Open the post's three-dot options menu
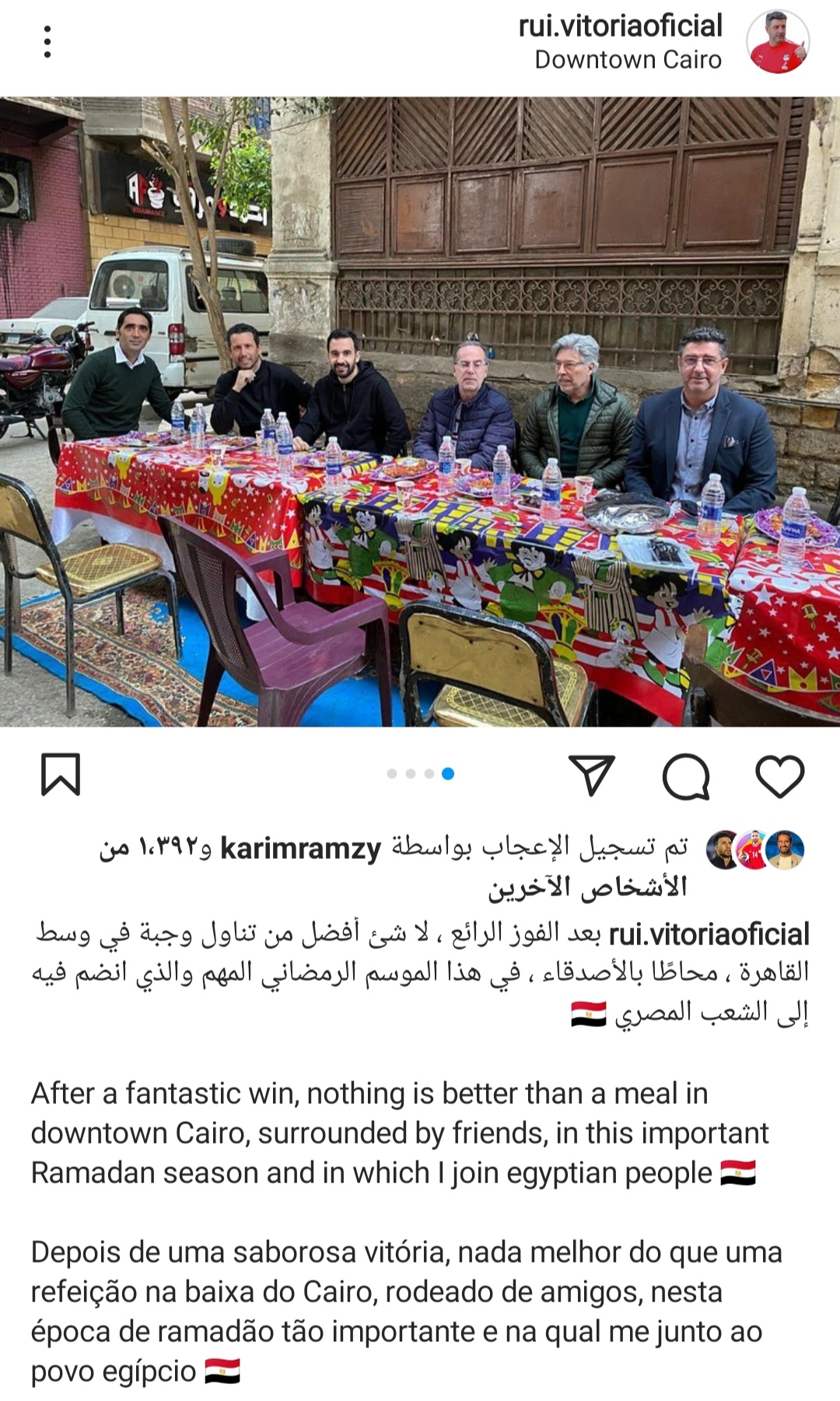This screenshot has width=840, height=1401. (x=47, y=42)
